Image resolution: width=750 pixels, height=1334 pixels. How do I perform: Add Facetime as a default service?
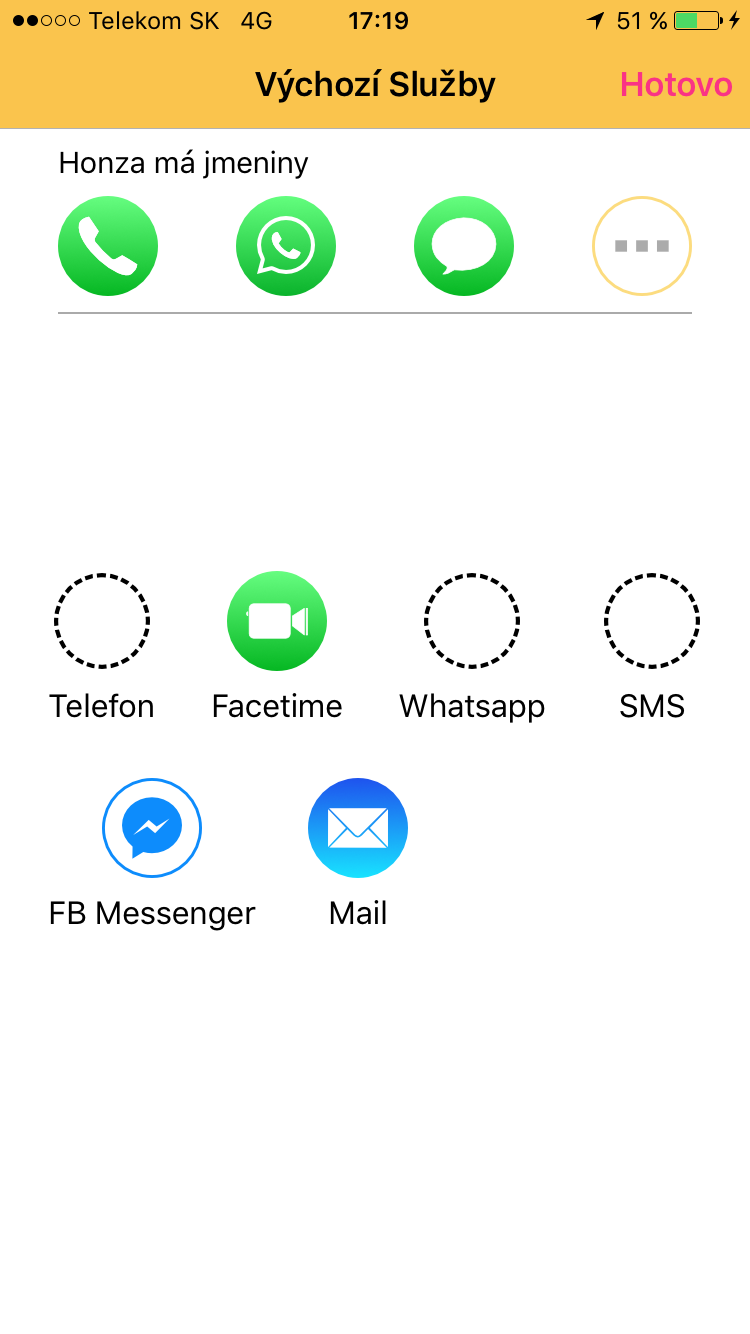pyautogui.click(x=277, y=621)
